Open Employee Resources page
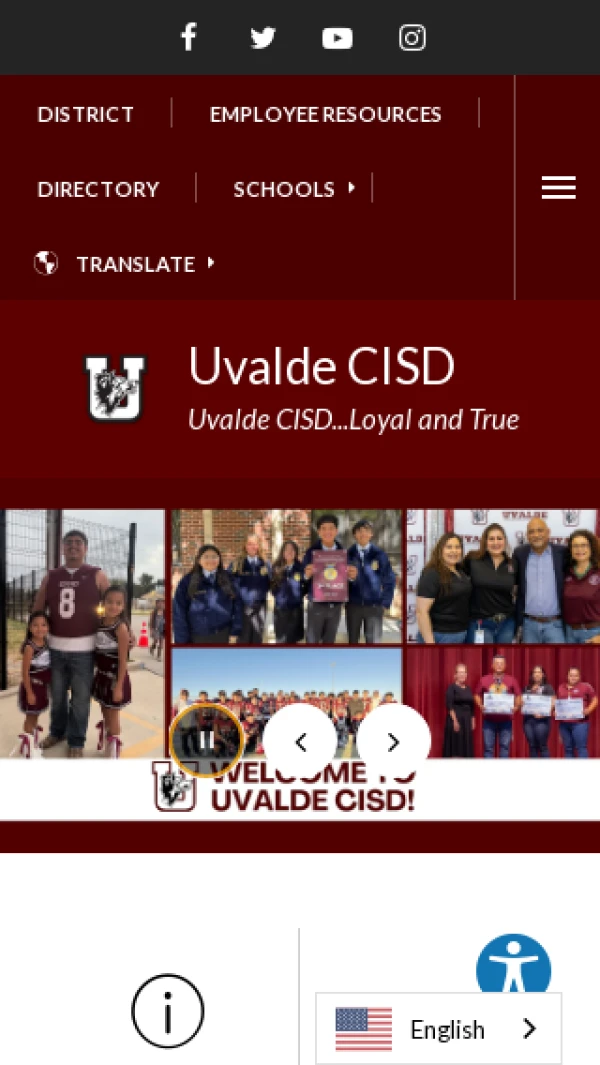Viewport: 600px width, 1065px height. [325, 114]
